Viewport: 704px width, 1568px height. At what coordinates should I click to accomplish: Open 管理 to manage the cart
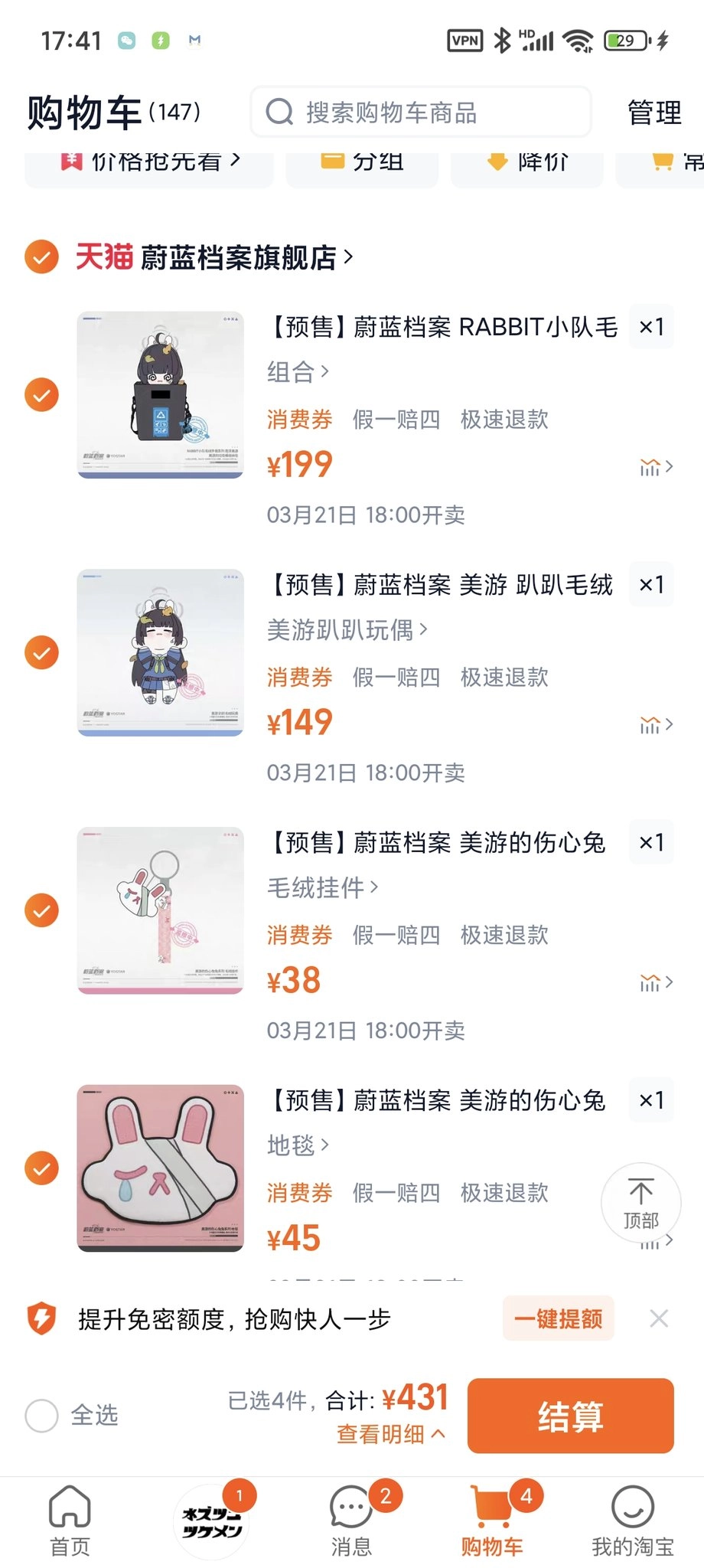(653, 113)
